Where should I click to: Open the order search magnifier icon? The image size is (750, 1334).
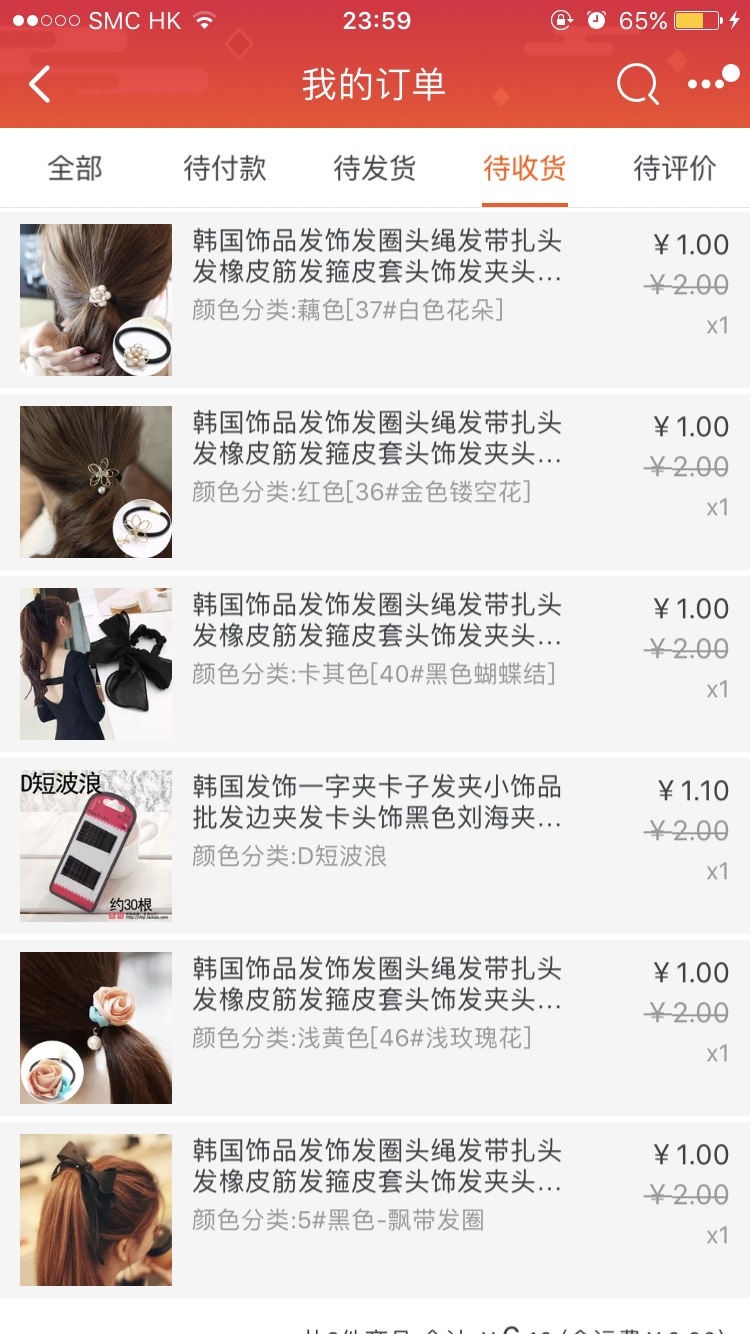pyautogui.click(x=638, y=85)
